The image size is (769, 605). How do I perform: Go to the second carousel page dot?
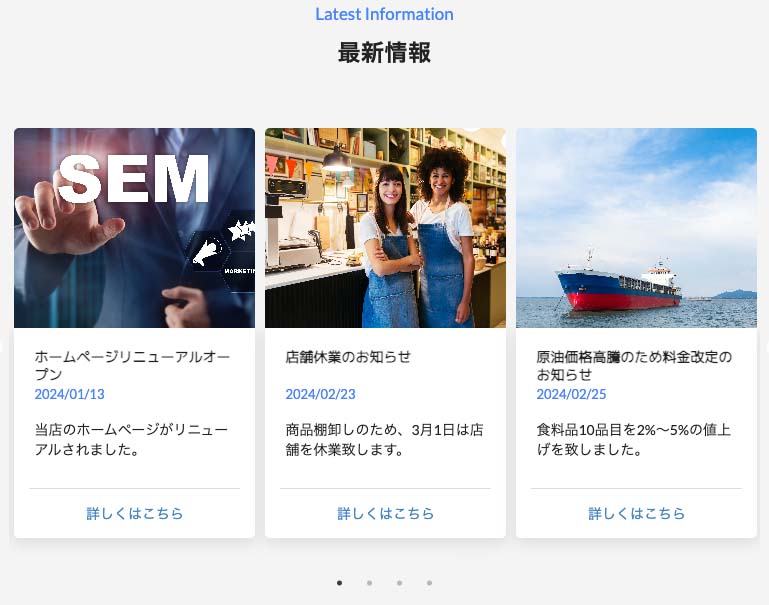click(370, 582)
